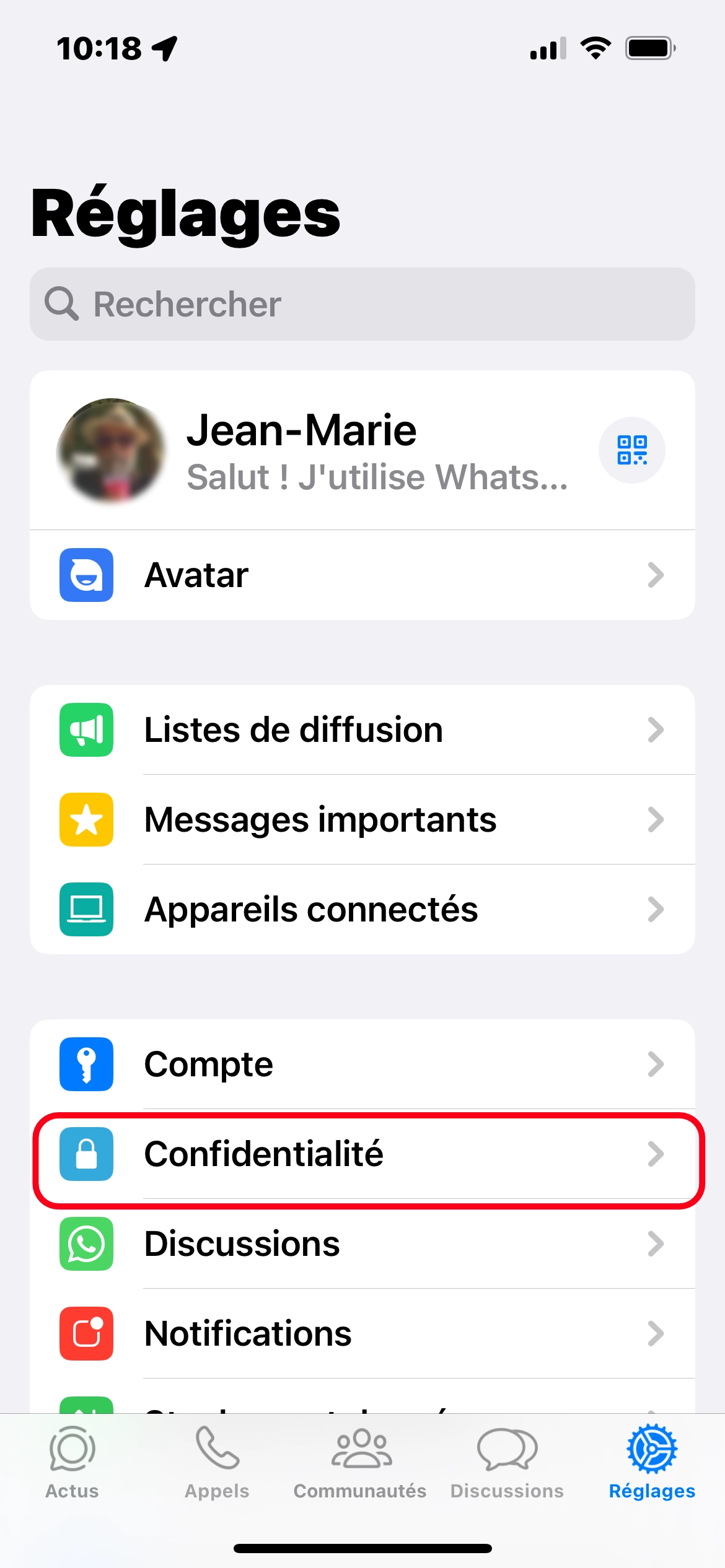The height and width of the screenshot is (1568, 725).
Task: Open Appareils connectés
Action: click(x=362, y=909)
